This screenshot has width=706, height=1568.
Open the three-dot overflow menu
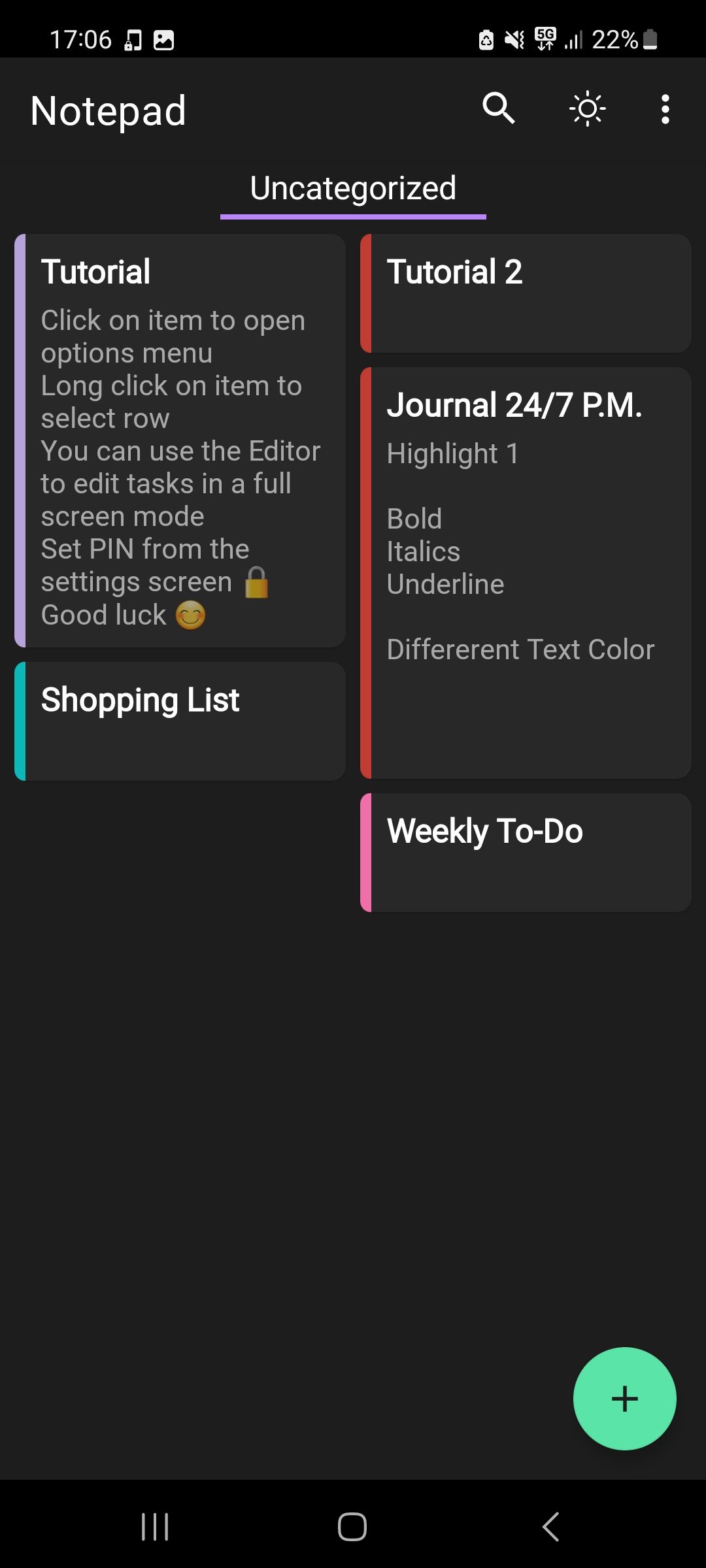(x=665, y=109)
